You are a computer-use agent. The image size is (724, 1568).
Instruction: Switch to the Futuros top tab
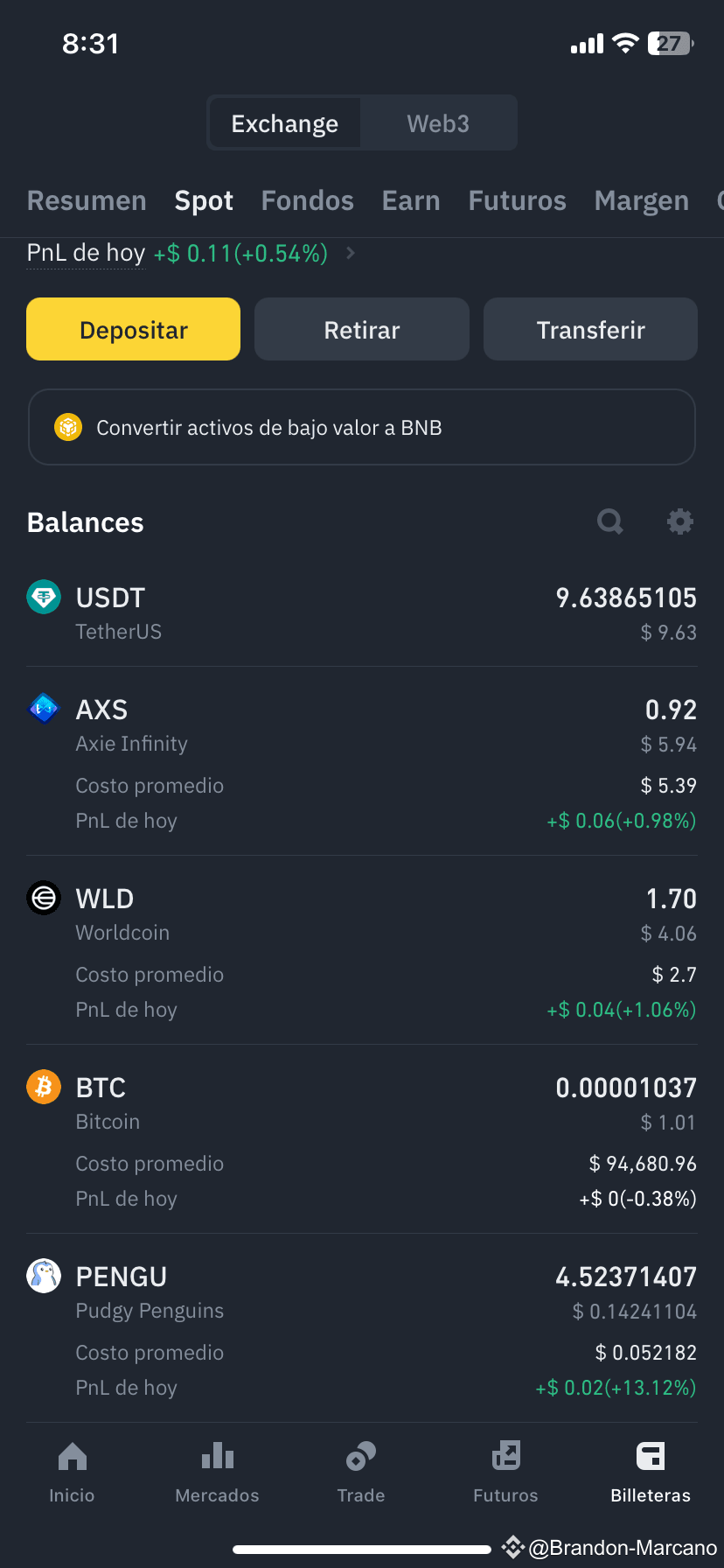point(517,200)
